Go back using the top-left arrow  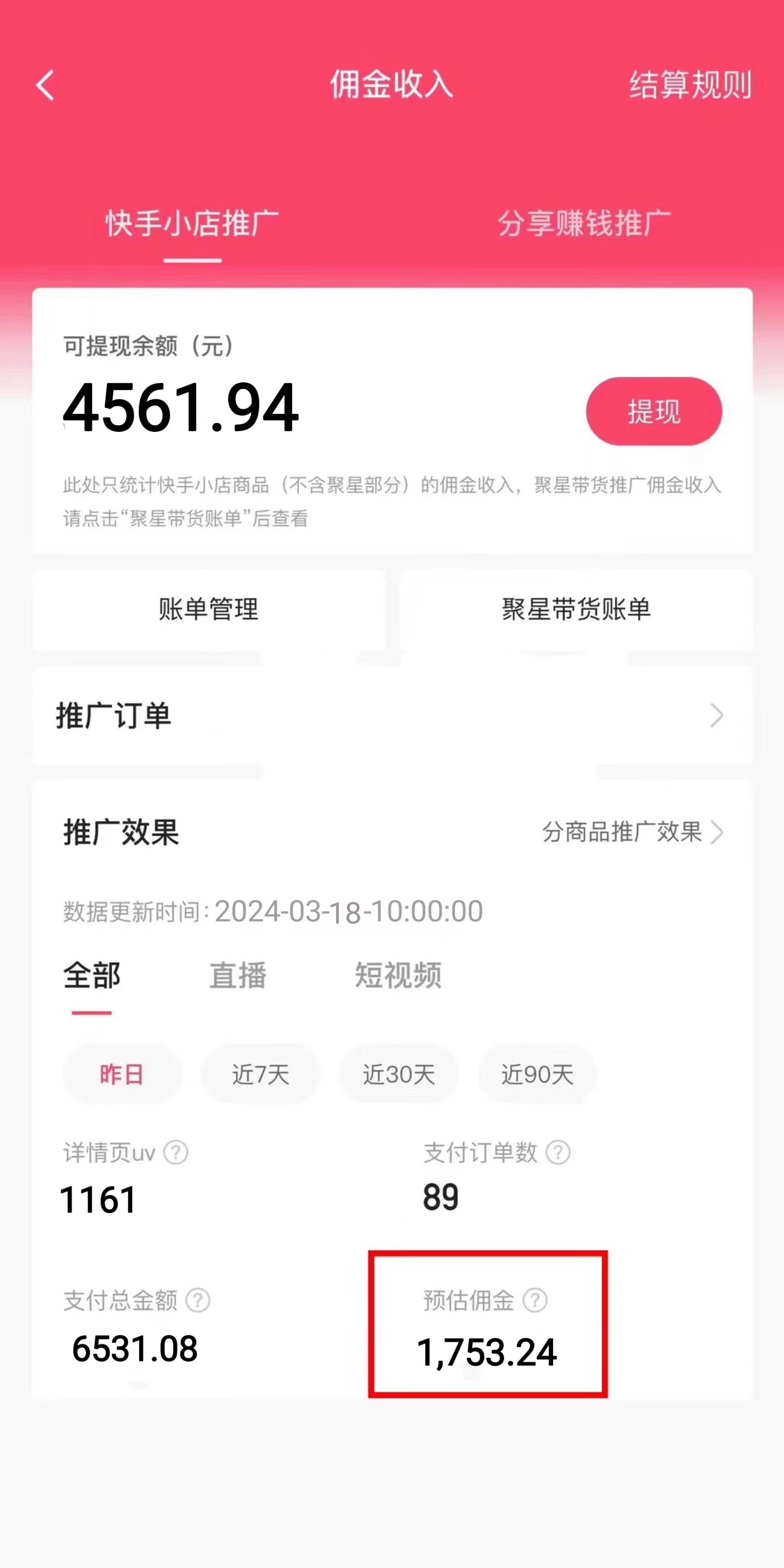click(x=46, y=85)
